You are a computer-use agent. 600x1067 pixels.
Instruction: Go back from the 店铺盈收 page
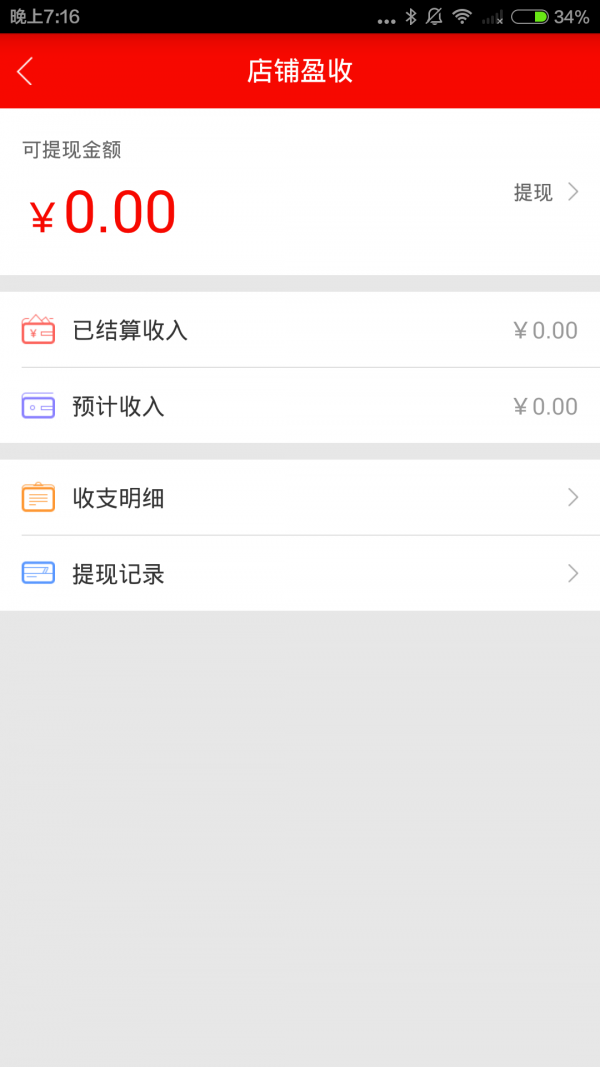pos(26,71)
